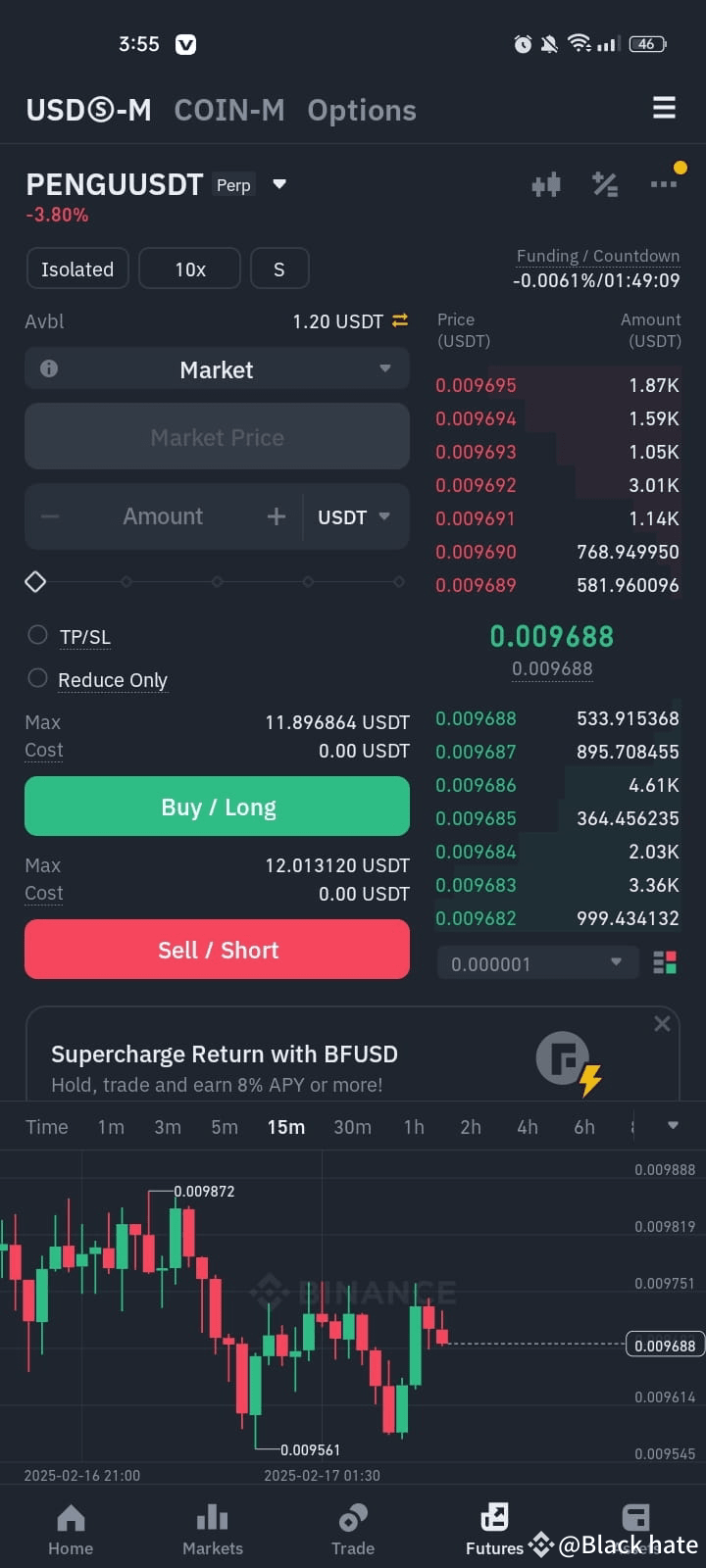
Task: Select the 1h chart interval
Action: [x=413, y=1127]
